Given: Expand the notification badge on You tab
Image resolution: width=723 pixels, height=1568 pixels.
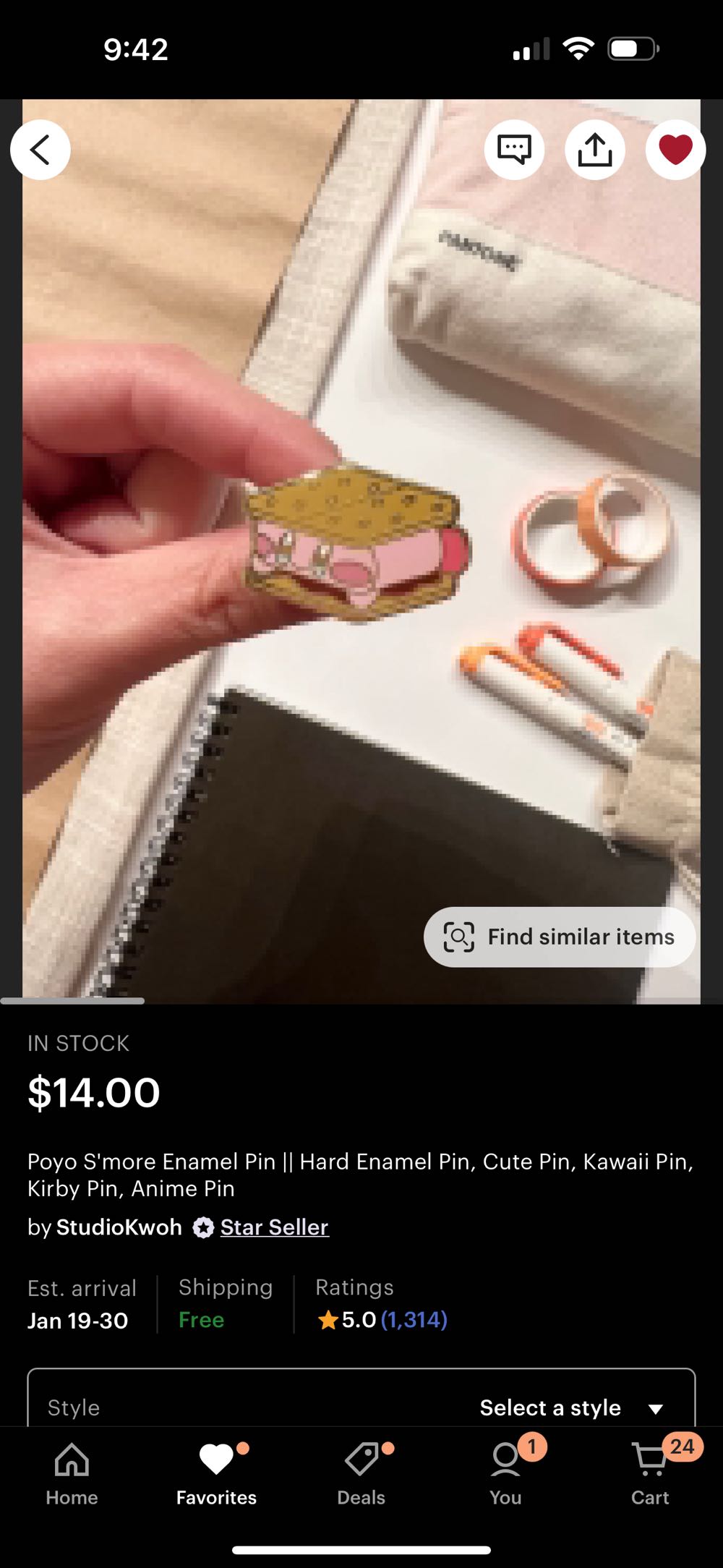Looking at the screenshot, I should [533, 1446].
